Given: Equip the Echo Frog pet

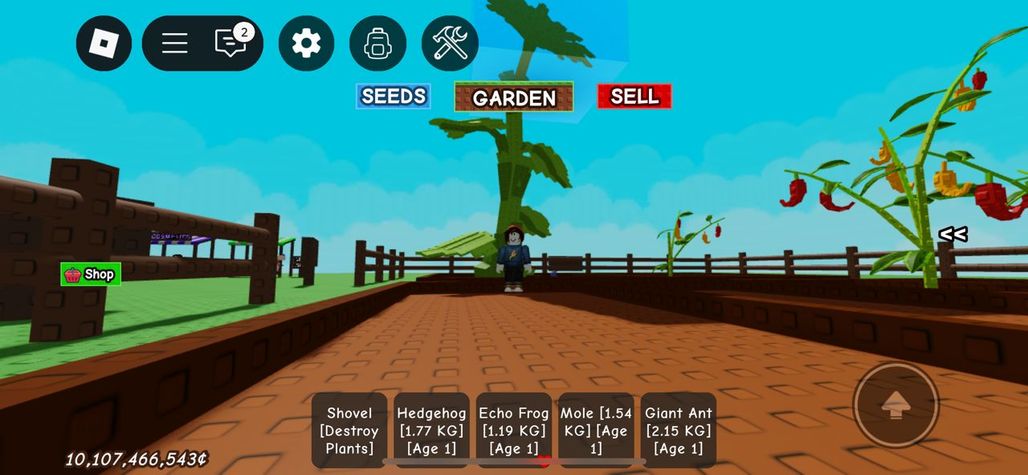Looking at the screenshot, I should click(x=513, y=430).
